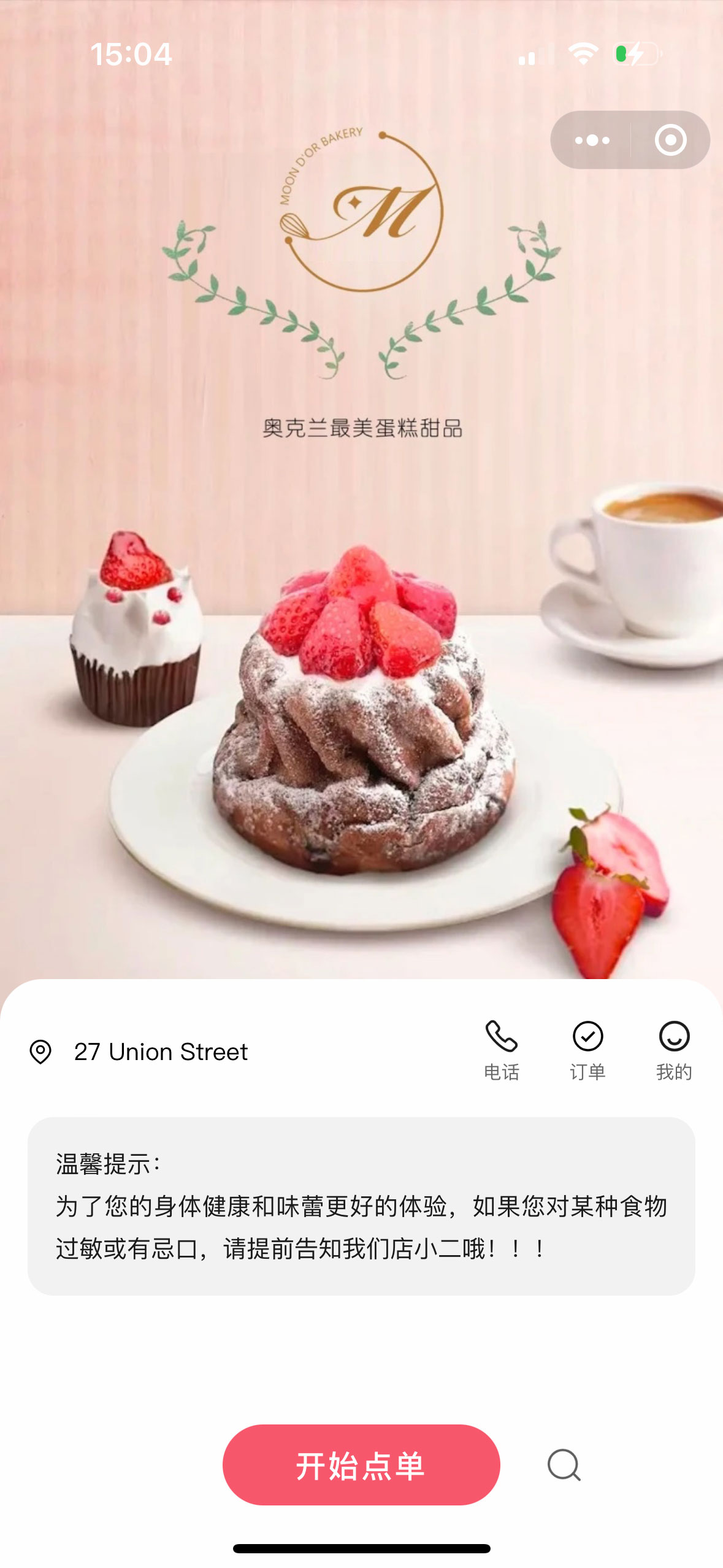The image size is (723, 1568).
Task: Call the bakery via 电话
Action: 502,1050
